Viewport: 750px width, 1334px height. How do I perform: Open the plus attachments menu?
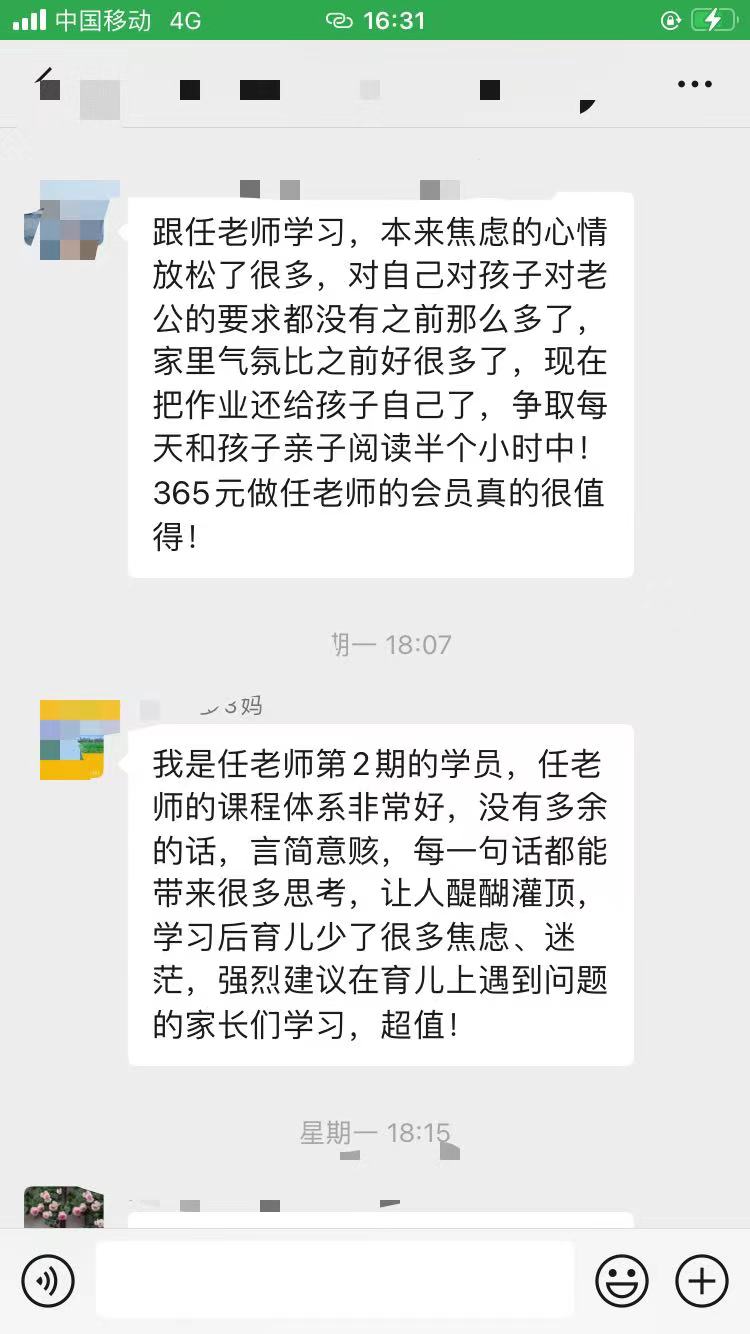click(702, 1280)
